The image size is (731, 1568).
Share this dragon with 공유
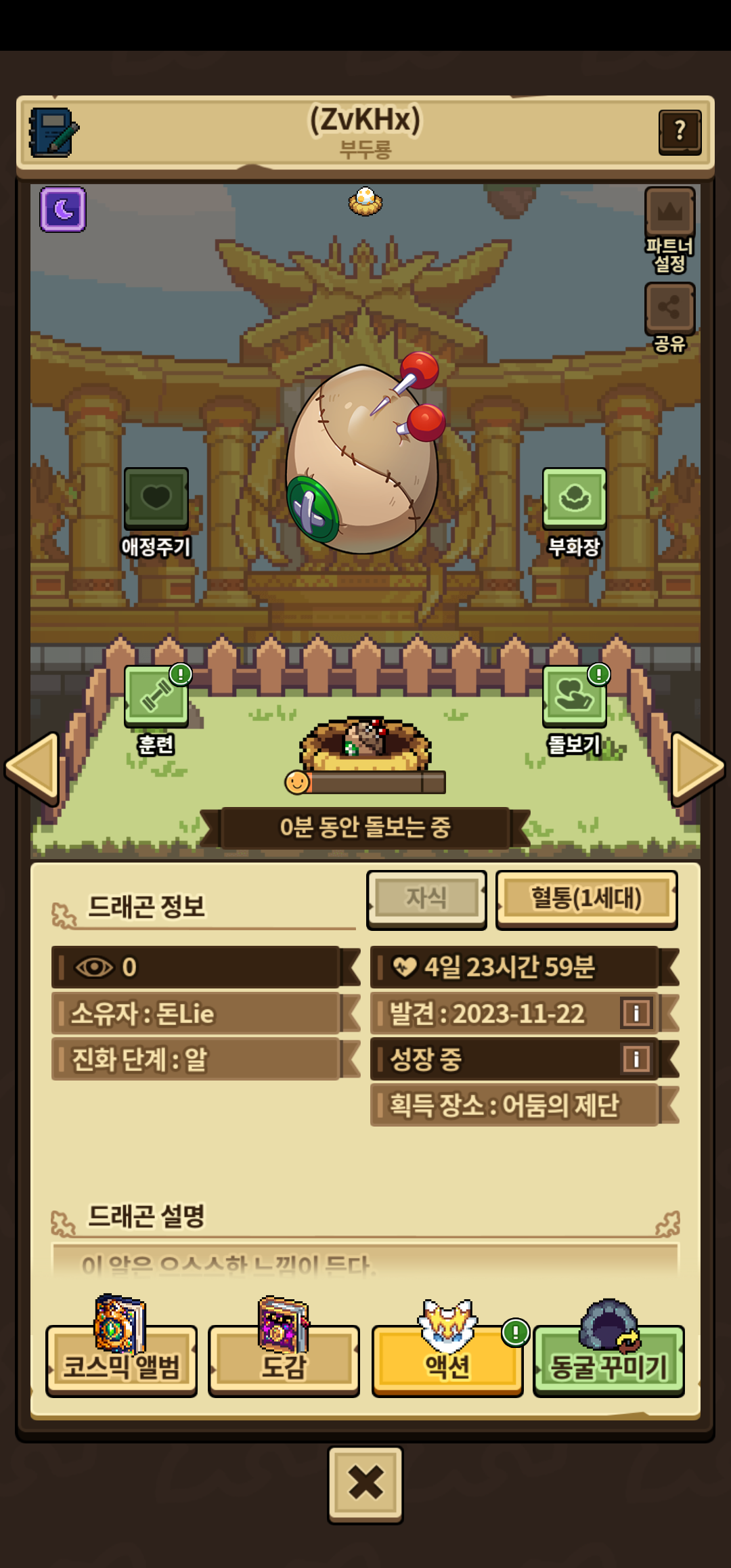[x=669, y=309]
